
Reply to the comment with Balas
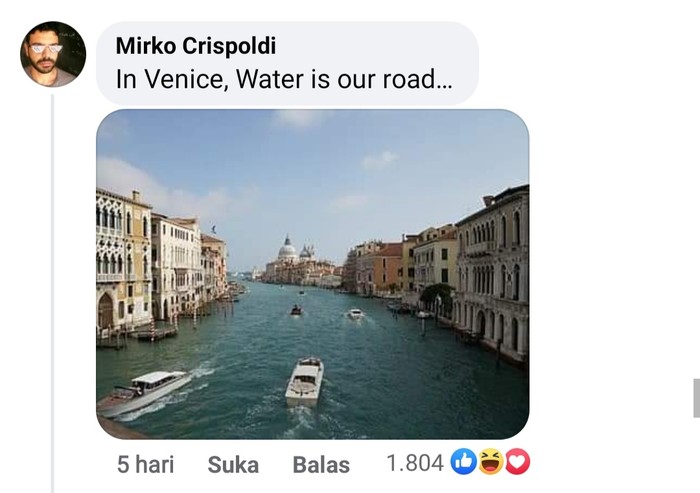tap(321, 464)
